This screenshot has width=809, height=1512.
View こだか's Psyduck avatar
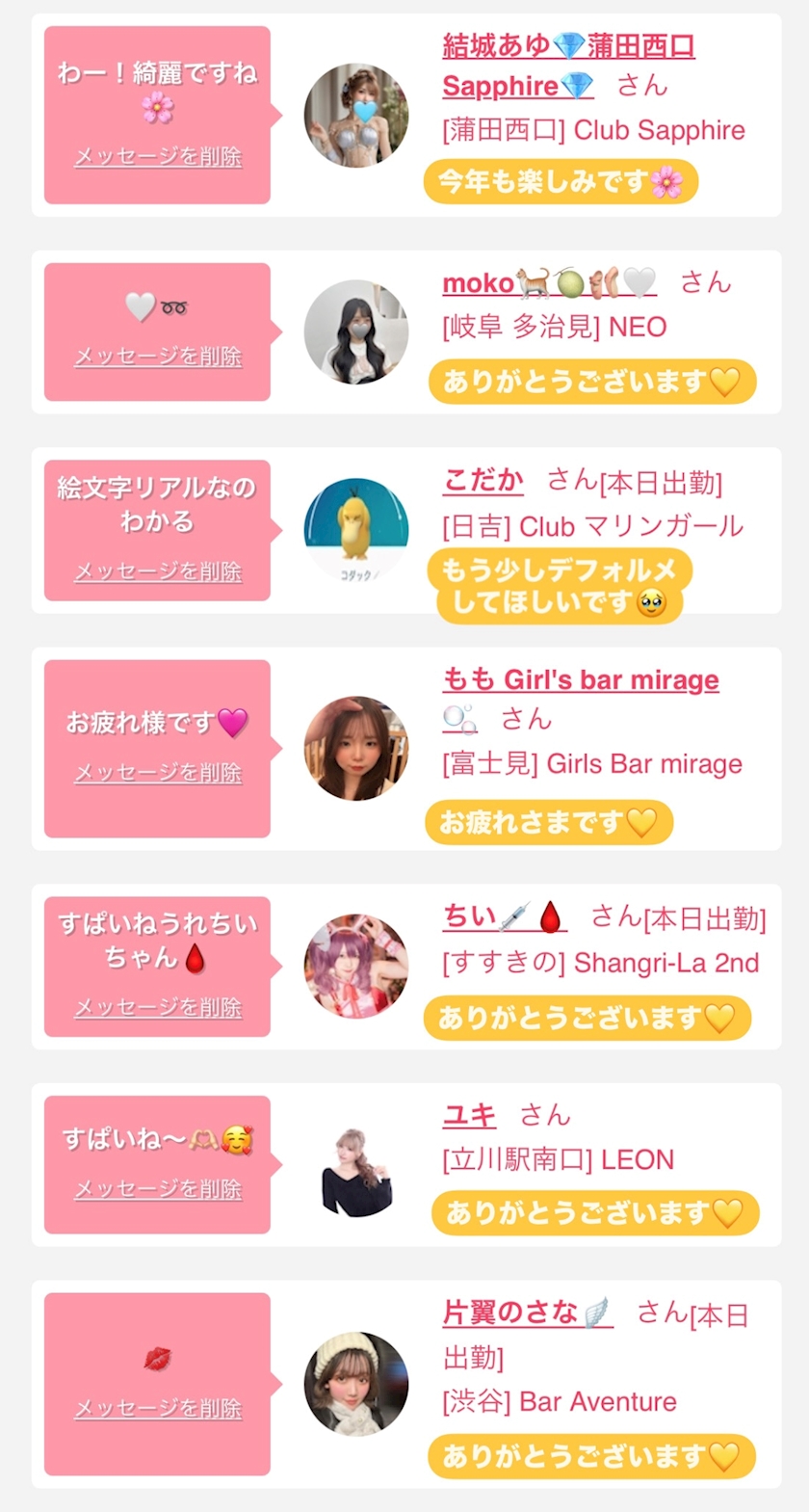point(356,530)
